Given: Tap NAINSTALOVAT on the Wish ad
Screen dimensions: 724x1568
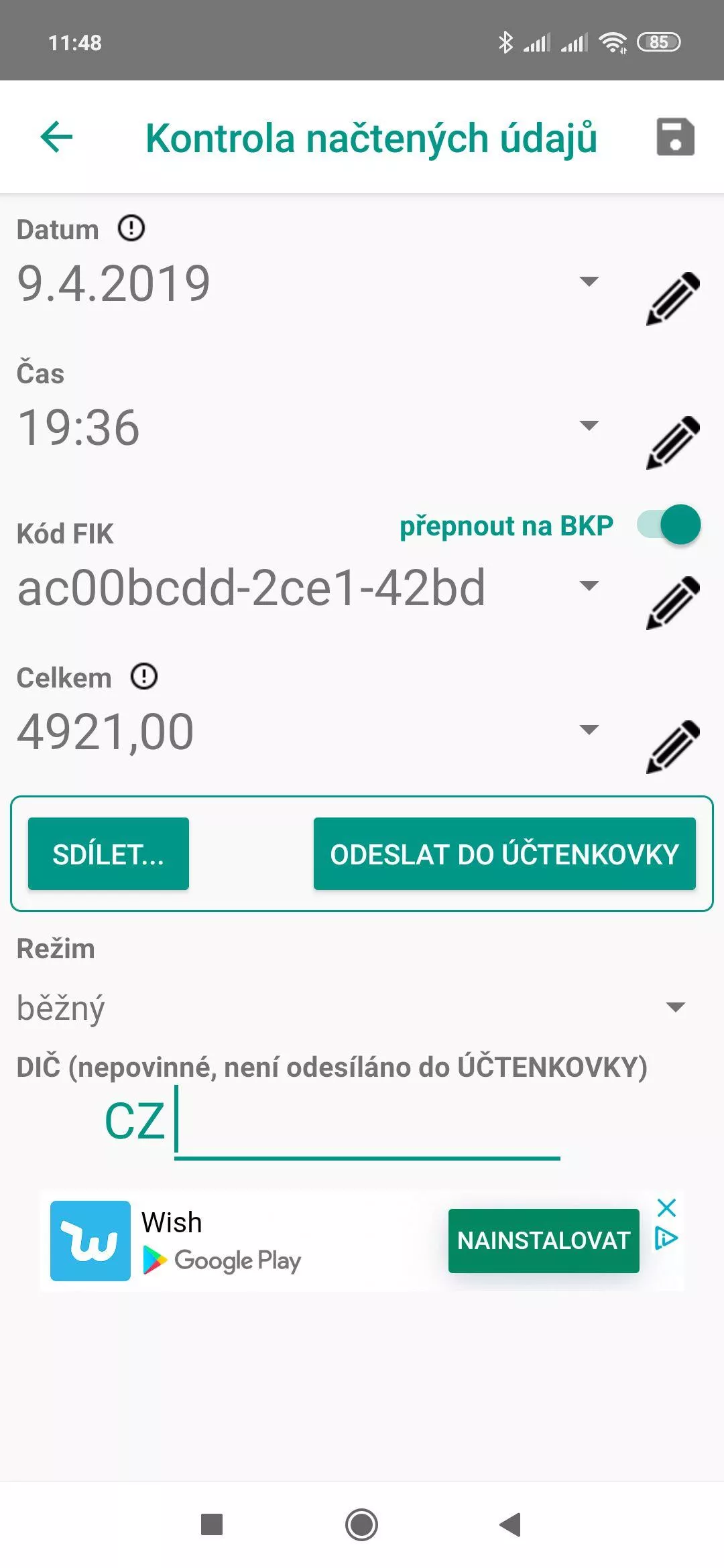Looking at the screenshot, I should pyautogui.click(x=544, y=1240).
